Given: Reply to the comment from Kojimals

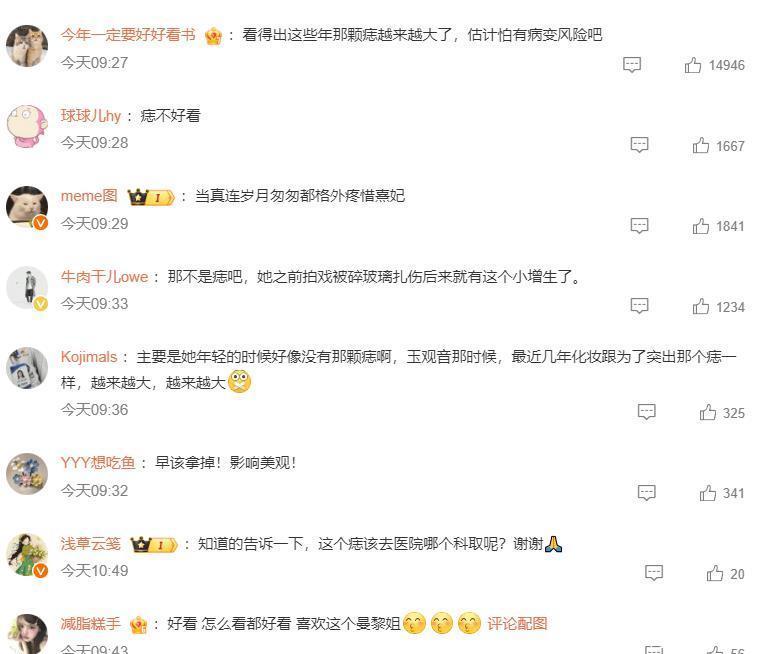Looking at the screenshot, I should [647, 412].
